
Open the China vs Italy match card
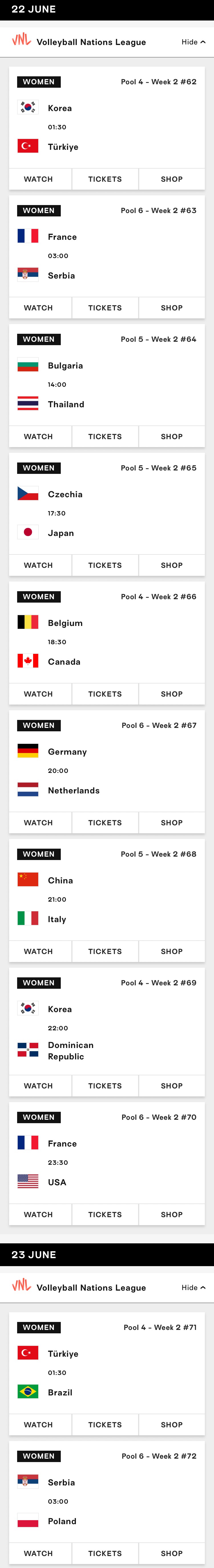pos(107,900)
